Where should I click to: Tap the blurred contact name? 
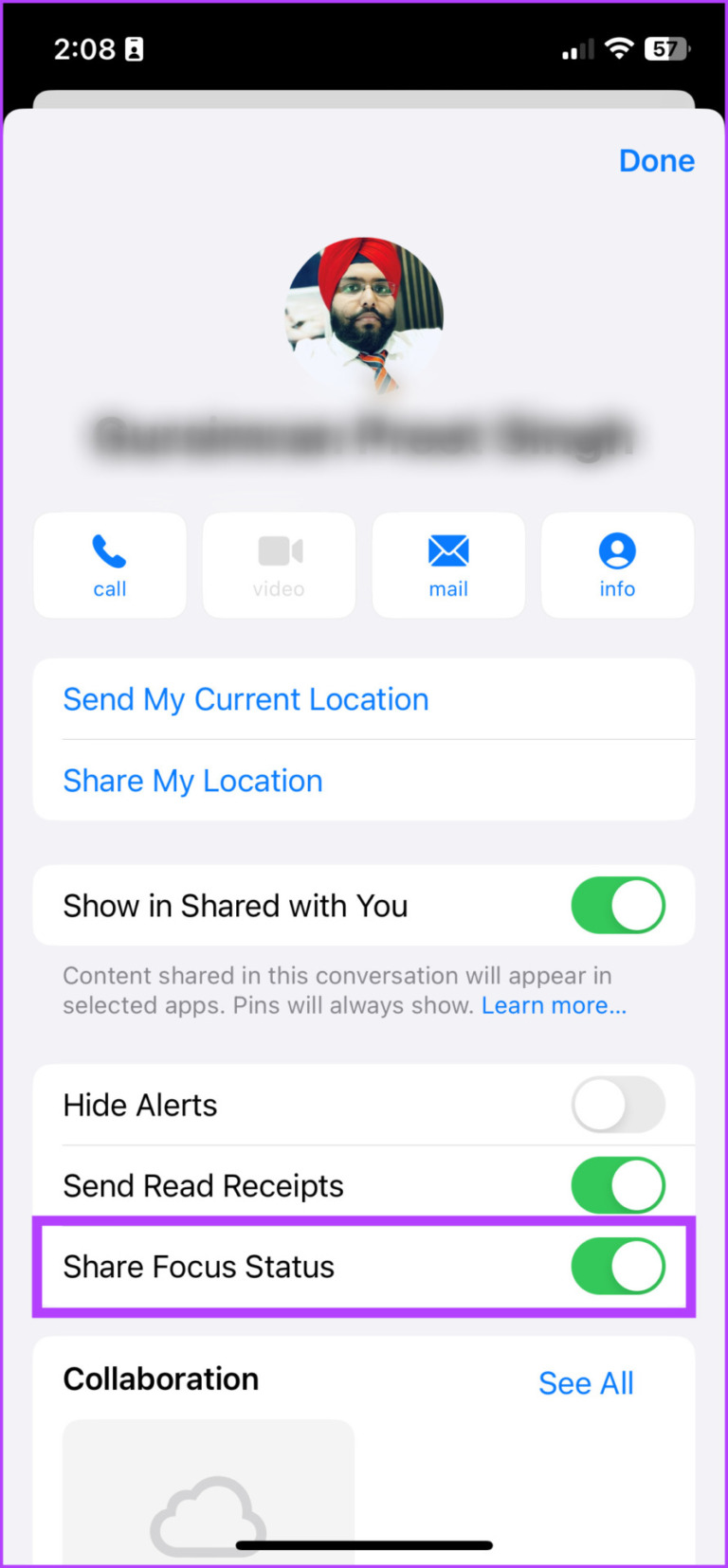coord(364,435)
